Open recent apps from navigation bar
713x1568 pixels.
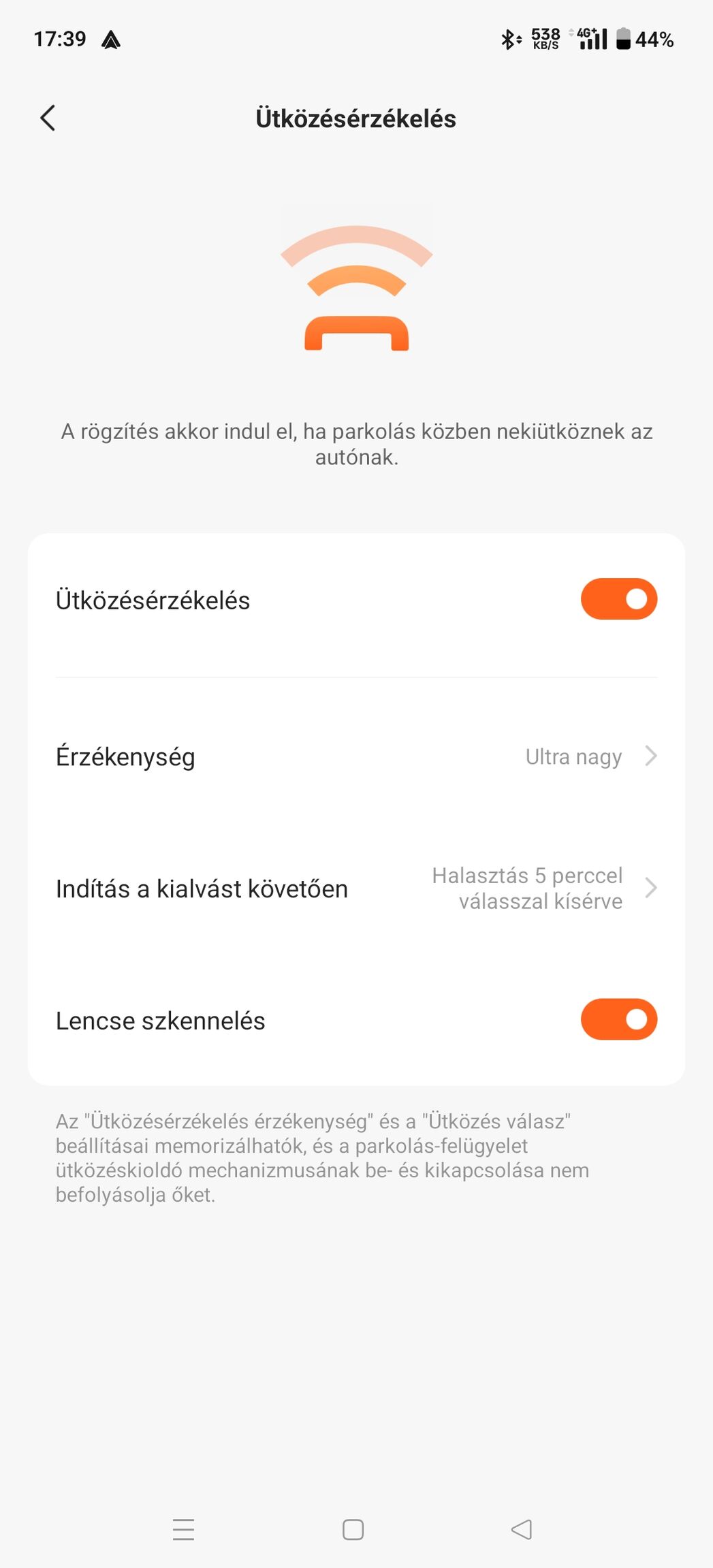coord(183,1529)
